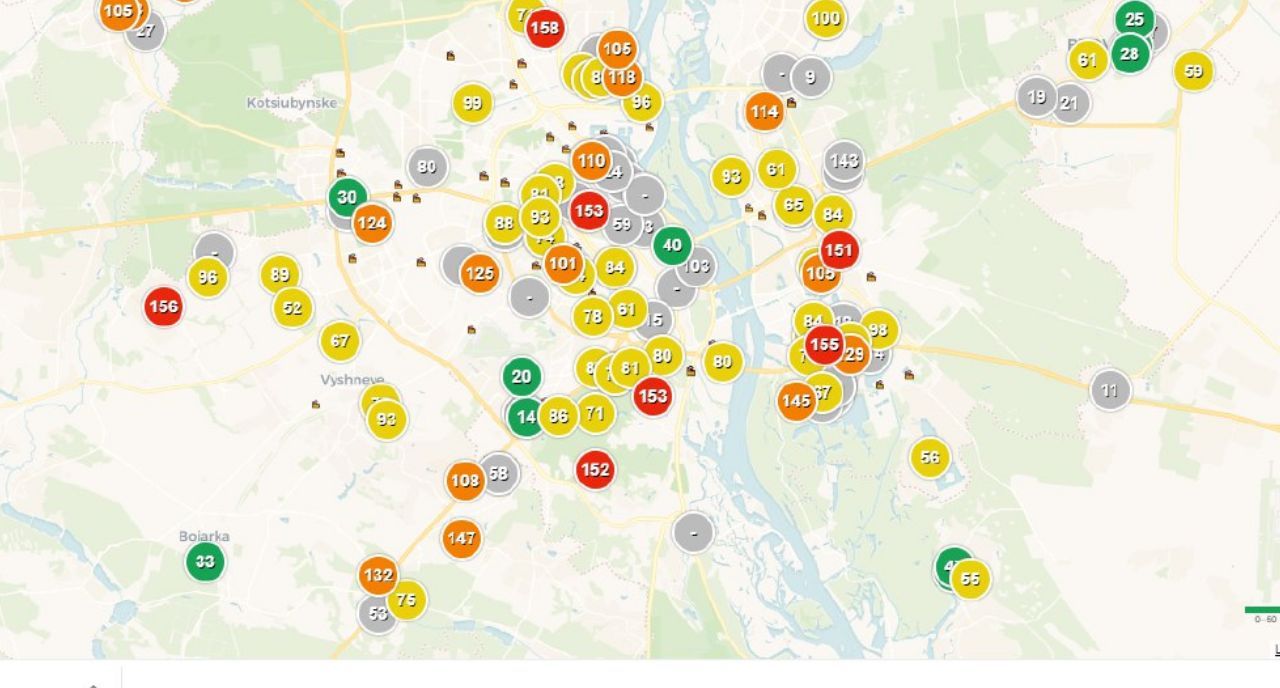Image resolution: width=1280 pixels, height=688 pixels.
Task: Select the red 156 station marker
Action: pos(163,306)
